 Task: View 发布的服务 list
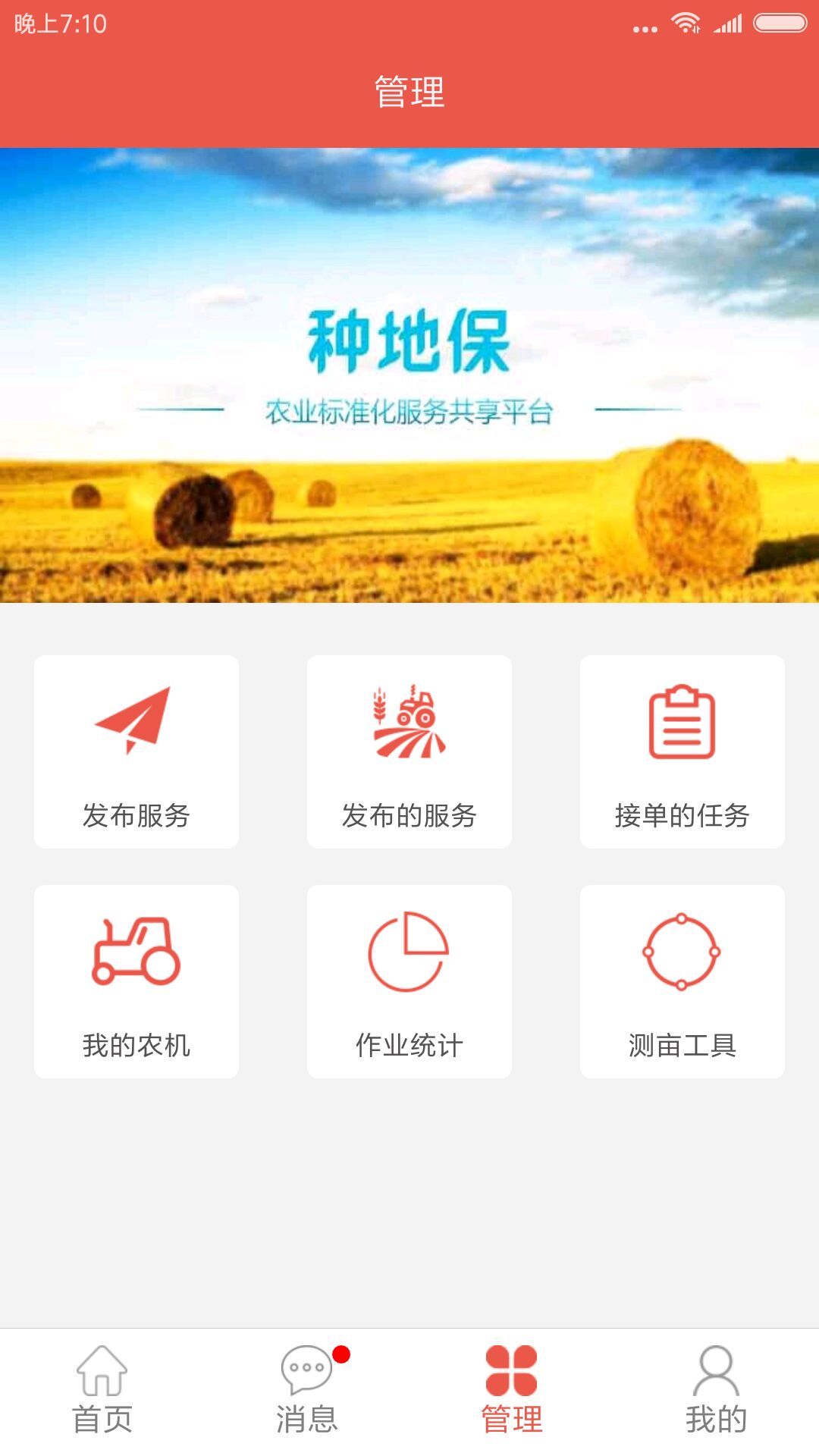pyautogui.click(x=409, y=752)
